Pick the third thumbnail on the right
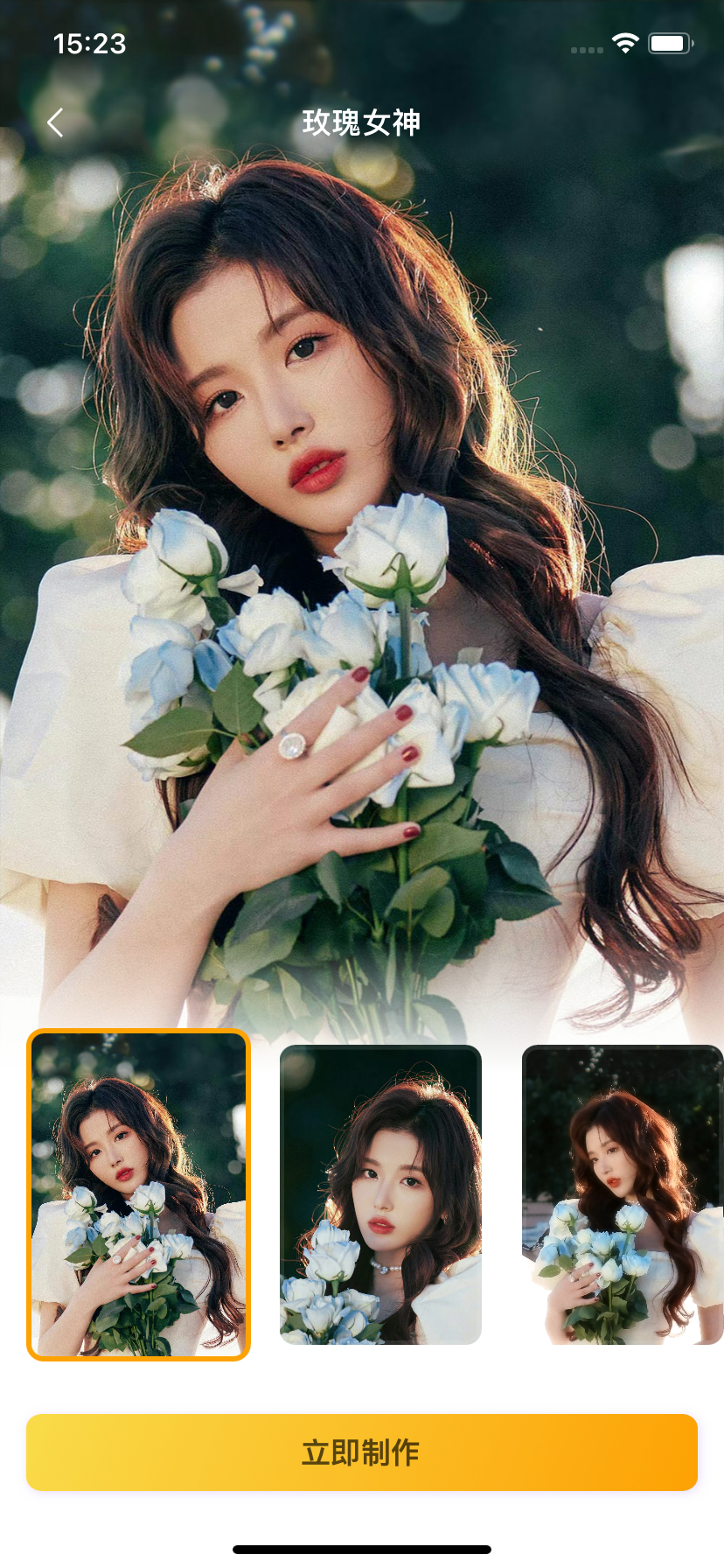Image resolution: width=724 pixels, height=1568 pixels. pos(623,1194)
